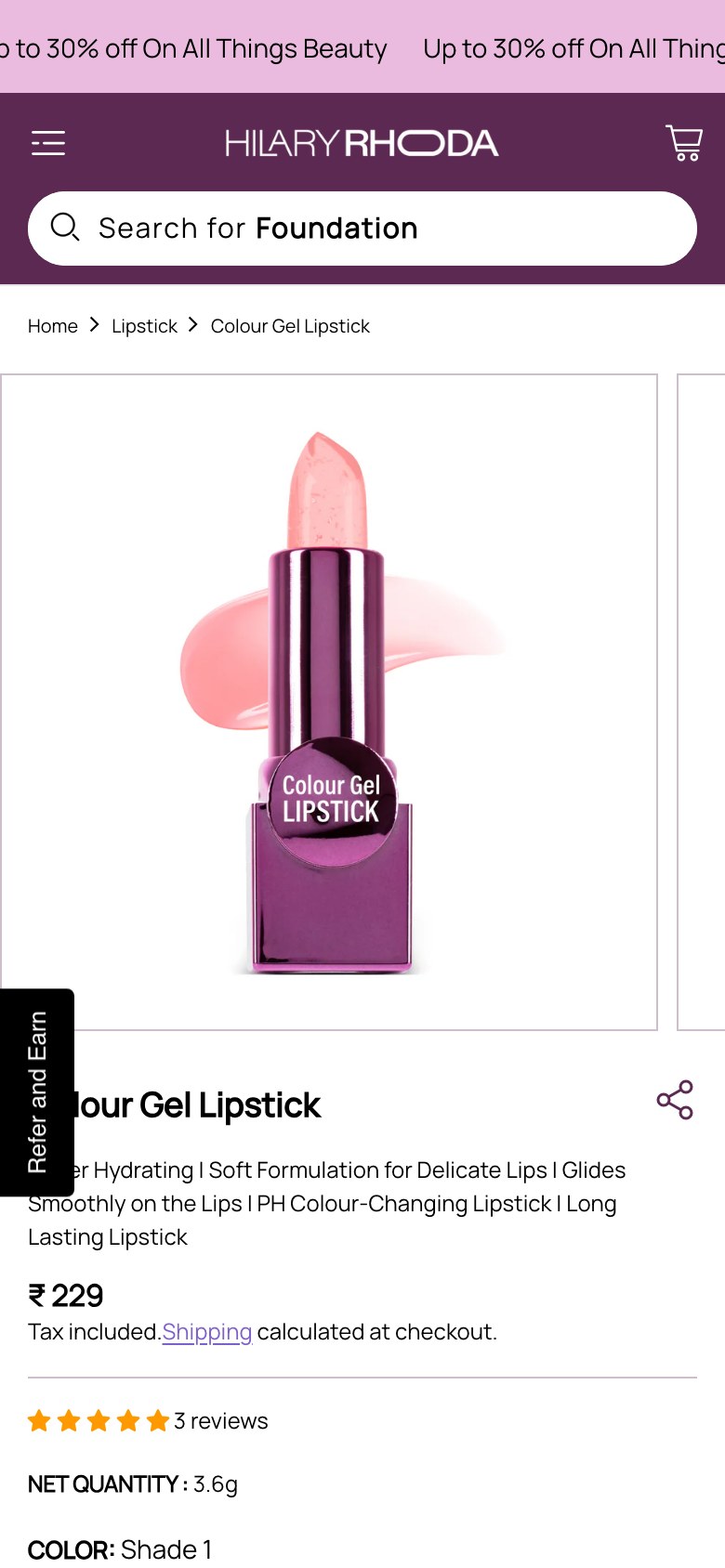Open the Refer and Earn tab

click(x=37, y=1091)
